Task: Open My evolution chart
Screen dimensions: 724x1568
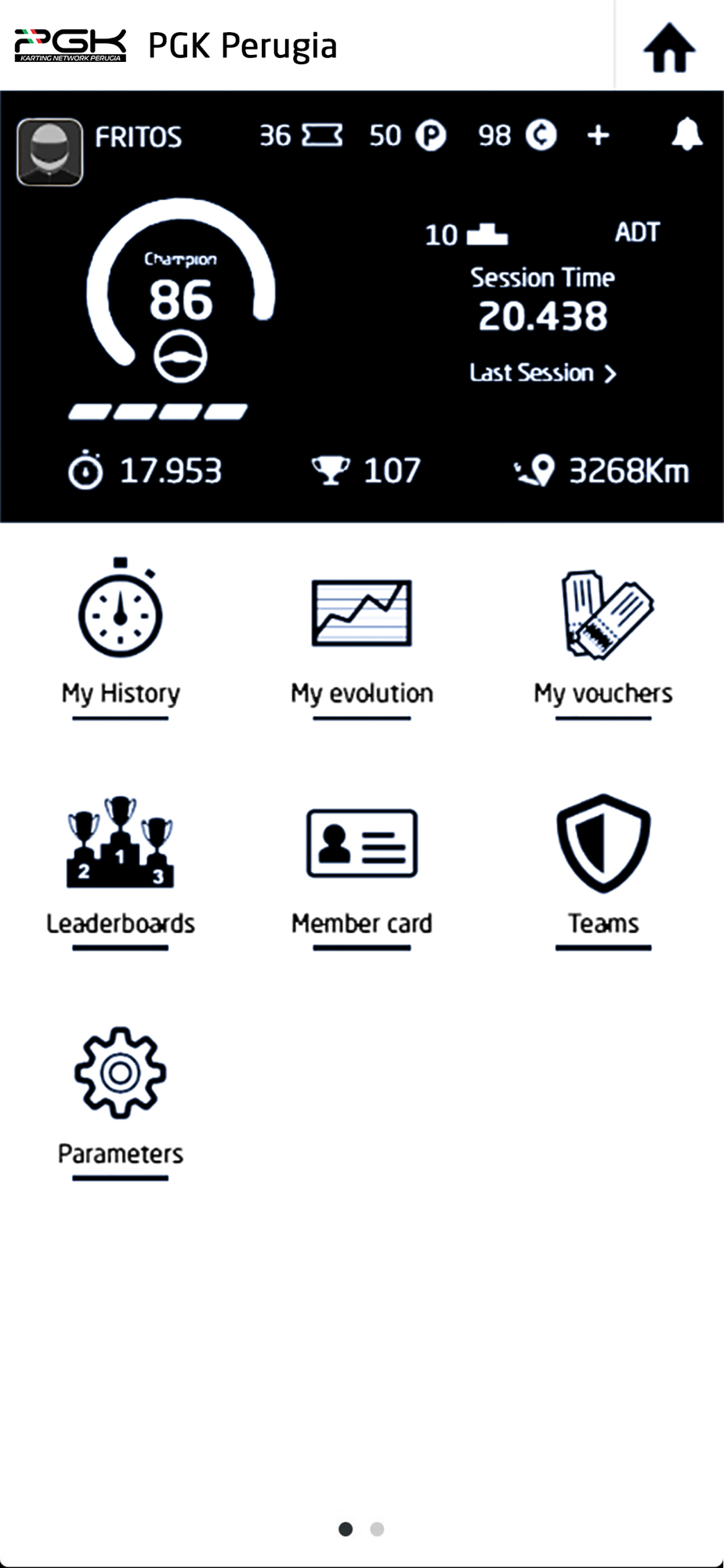Action: 362,647
